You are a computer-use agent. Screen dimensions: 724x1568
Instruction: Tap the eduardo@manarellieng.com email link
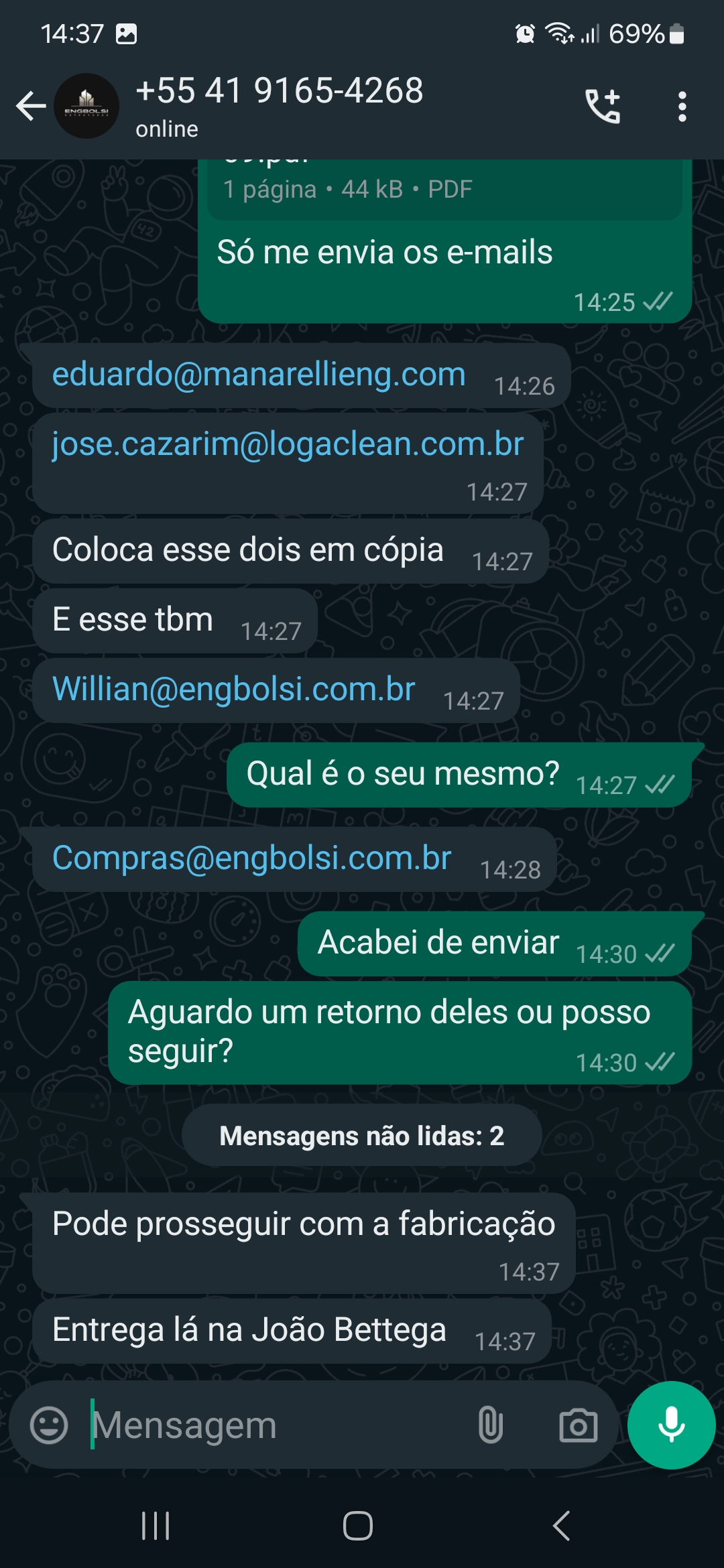[x=259, y=374]
